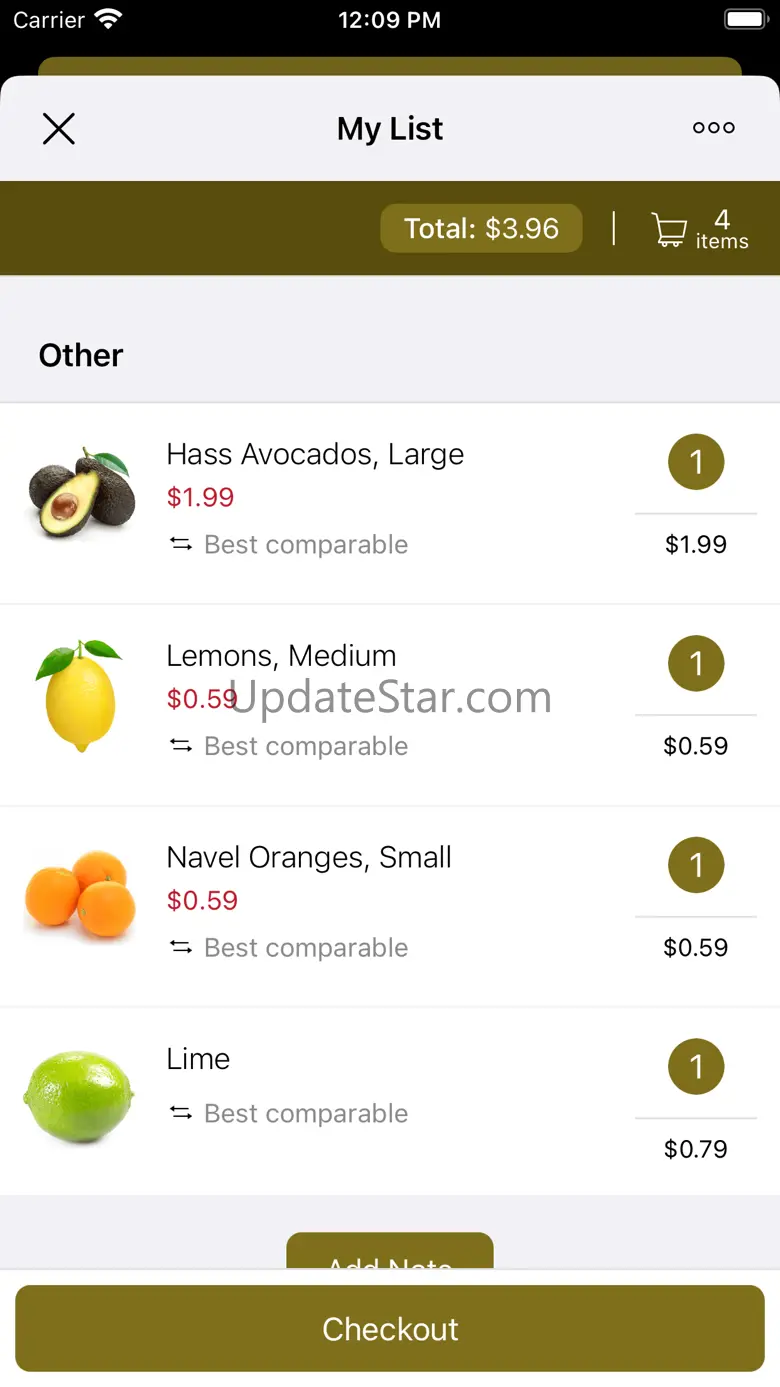The width and height of the screenshot is (780, 1387).
Task: Open the three-dot options menu
Action: 714,128
